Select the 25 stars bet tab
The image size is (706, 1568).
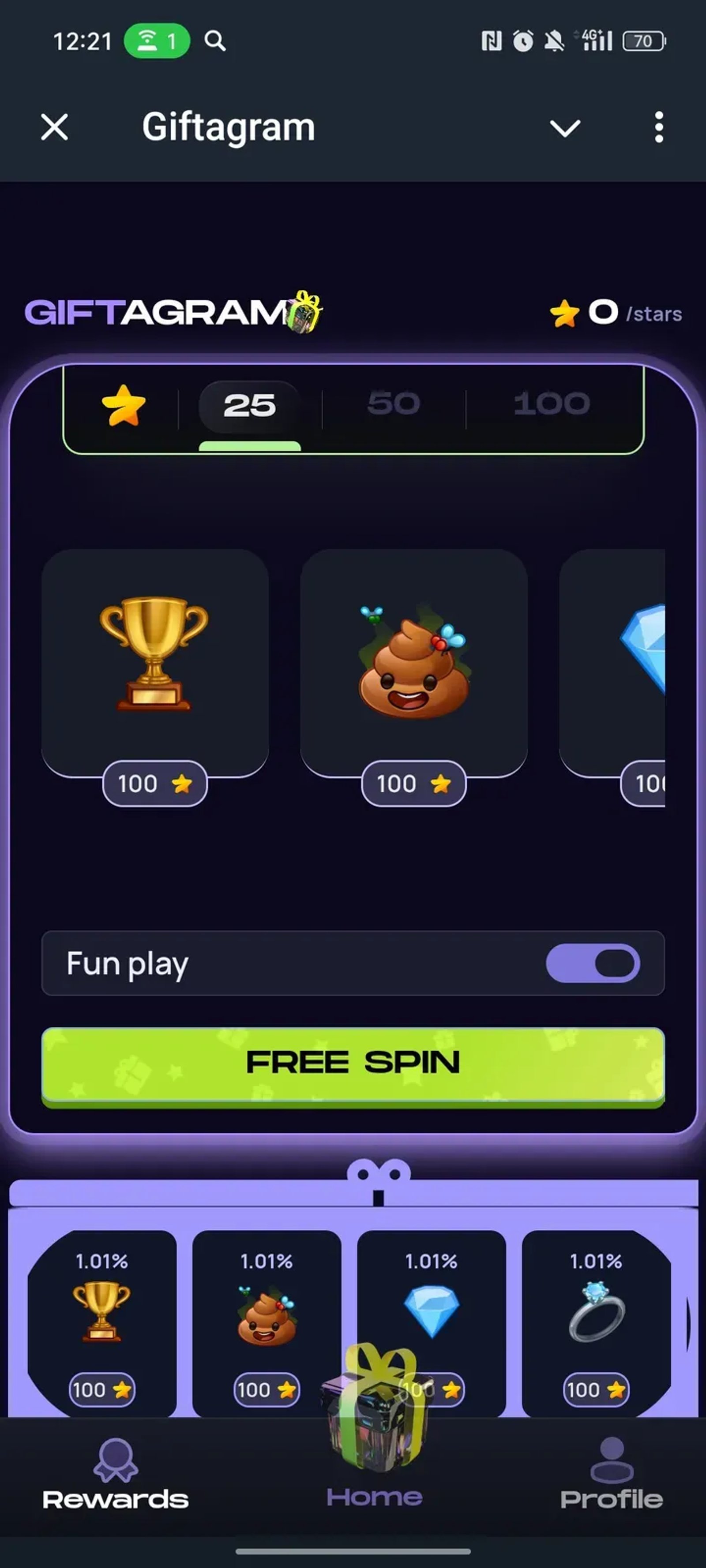pyautogui.click(x=249, y=405)
